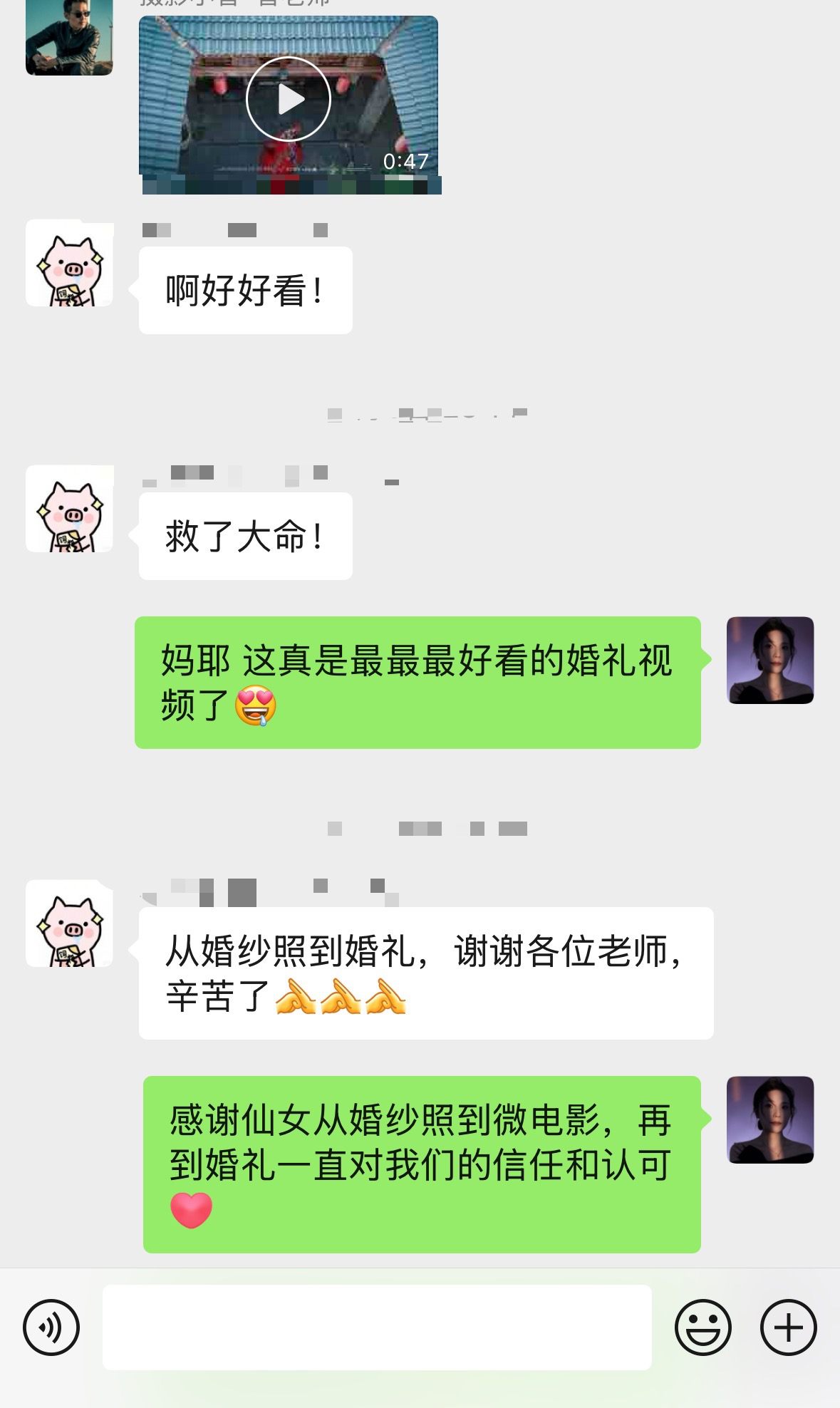Viewport: 840px width, 1408px height.
Task: Play the 0:47 wedding video
Action: 288,99
